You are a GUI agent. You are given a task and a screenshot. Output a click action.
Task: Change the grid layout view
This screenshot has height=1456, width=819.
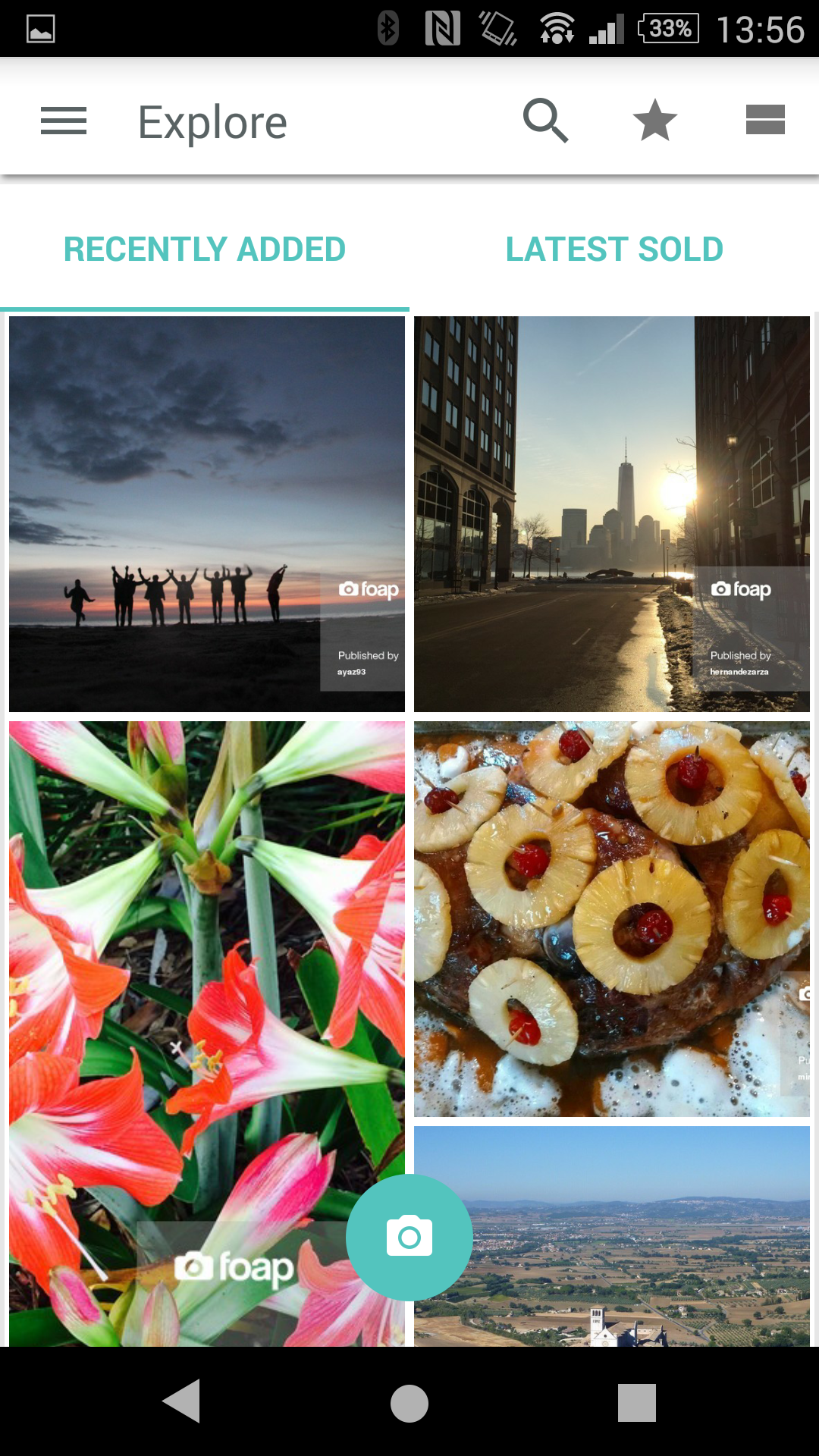(765, 120)
